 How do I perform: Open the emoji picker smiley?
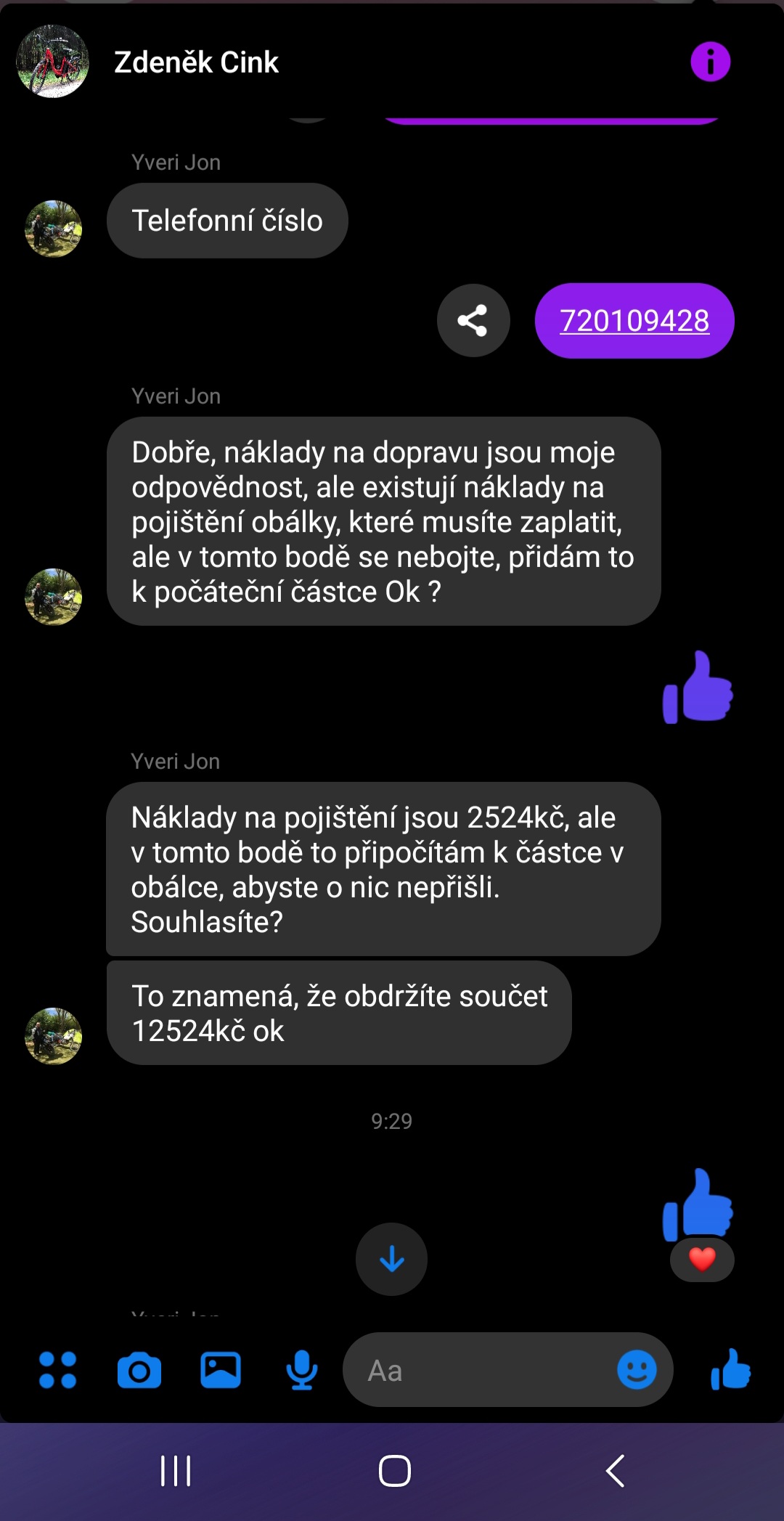tap(637, 1370)
